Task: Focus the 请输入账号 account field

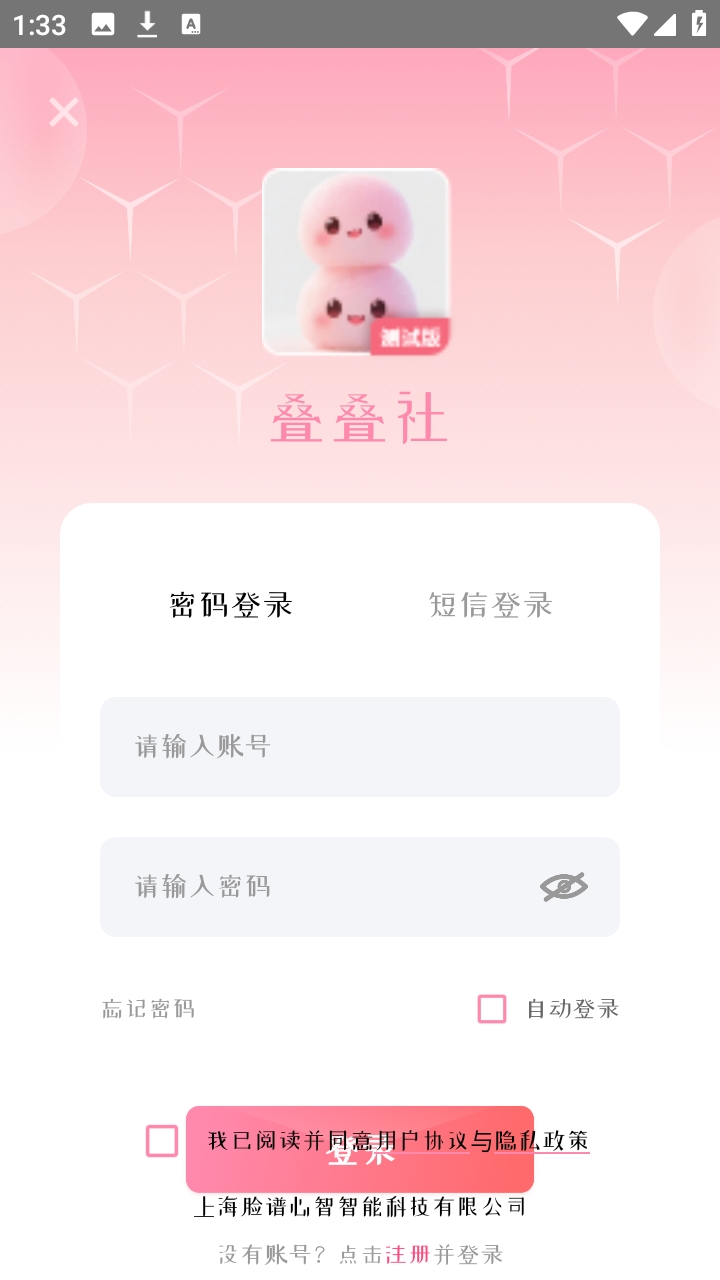Action: coord(360,747)
